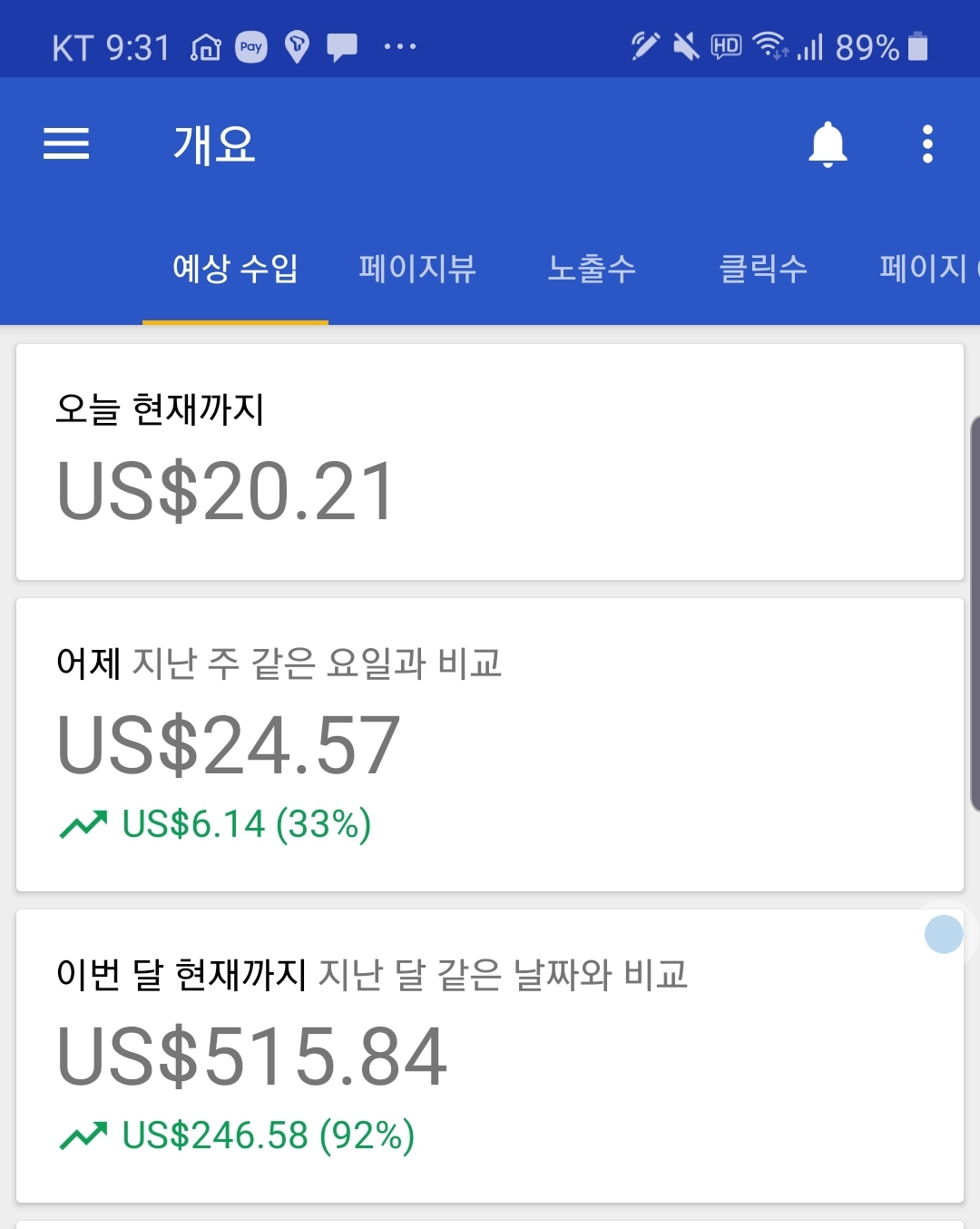This screenshot has width=980, height=1229.
Task: Select the 예상 수입 tab
Action: click(x=235, y=269)
